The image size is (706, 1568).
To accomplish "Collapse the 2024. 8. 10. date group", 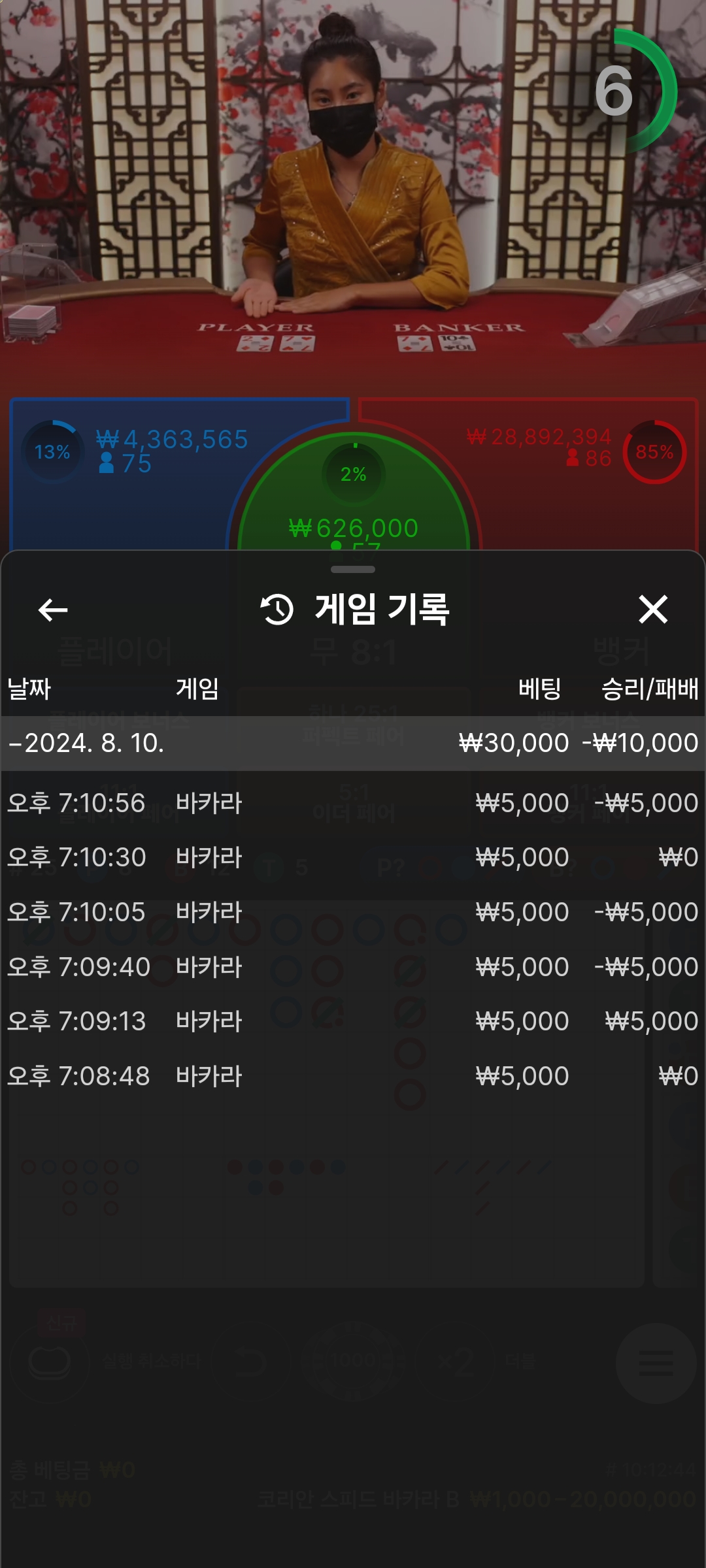I will (x=86, y=743).
